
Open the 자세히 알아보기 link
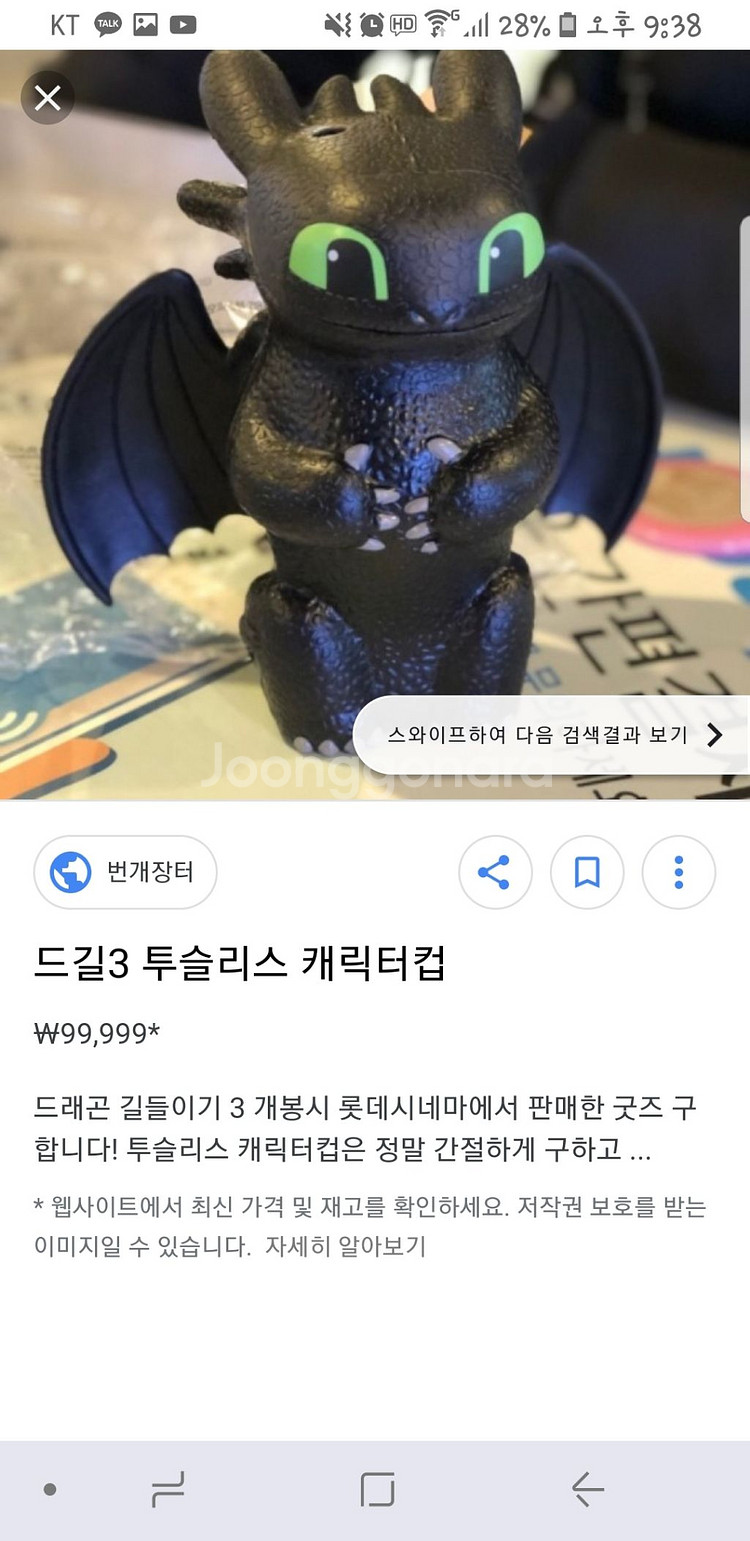[345, 1248]
